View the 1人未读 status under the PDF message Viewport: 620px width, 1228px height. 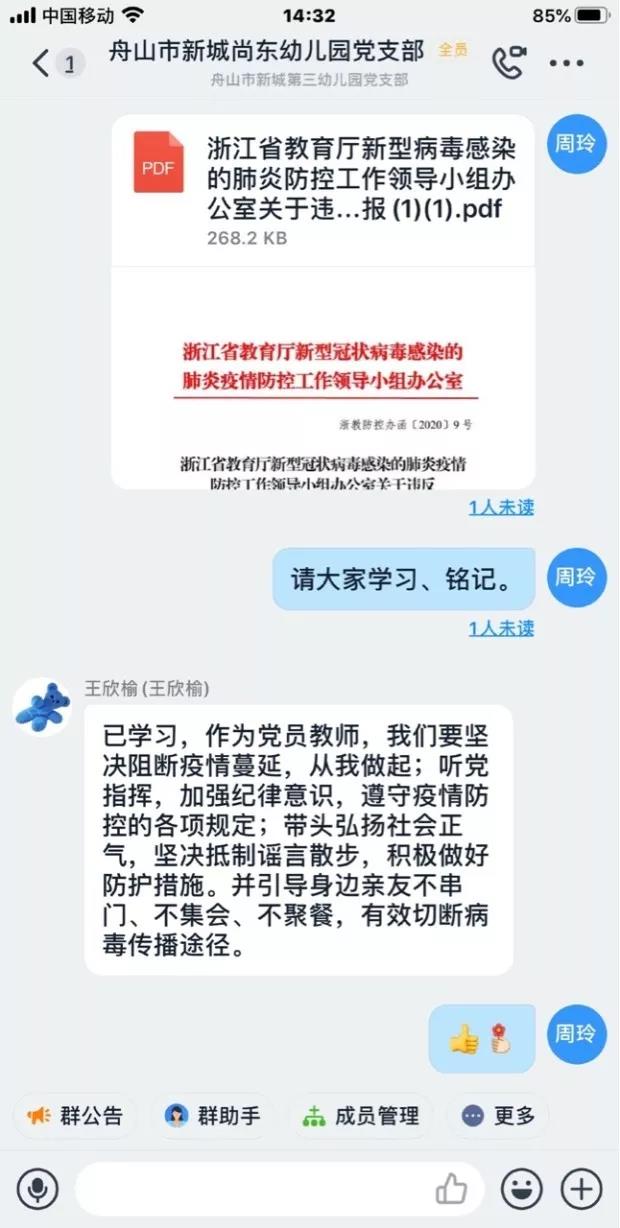[501, 507]
